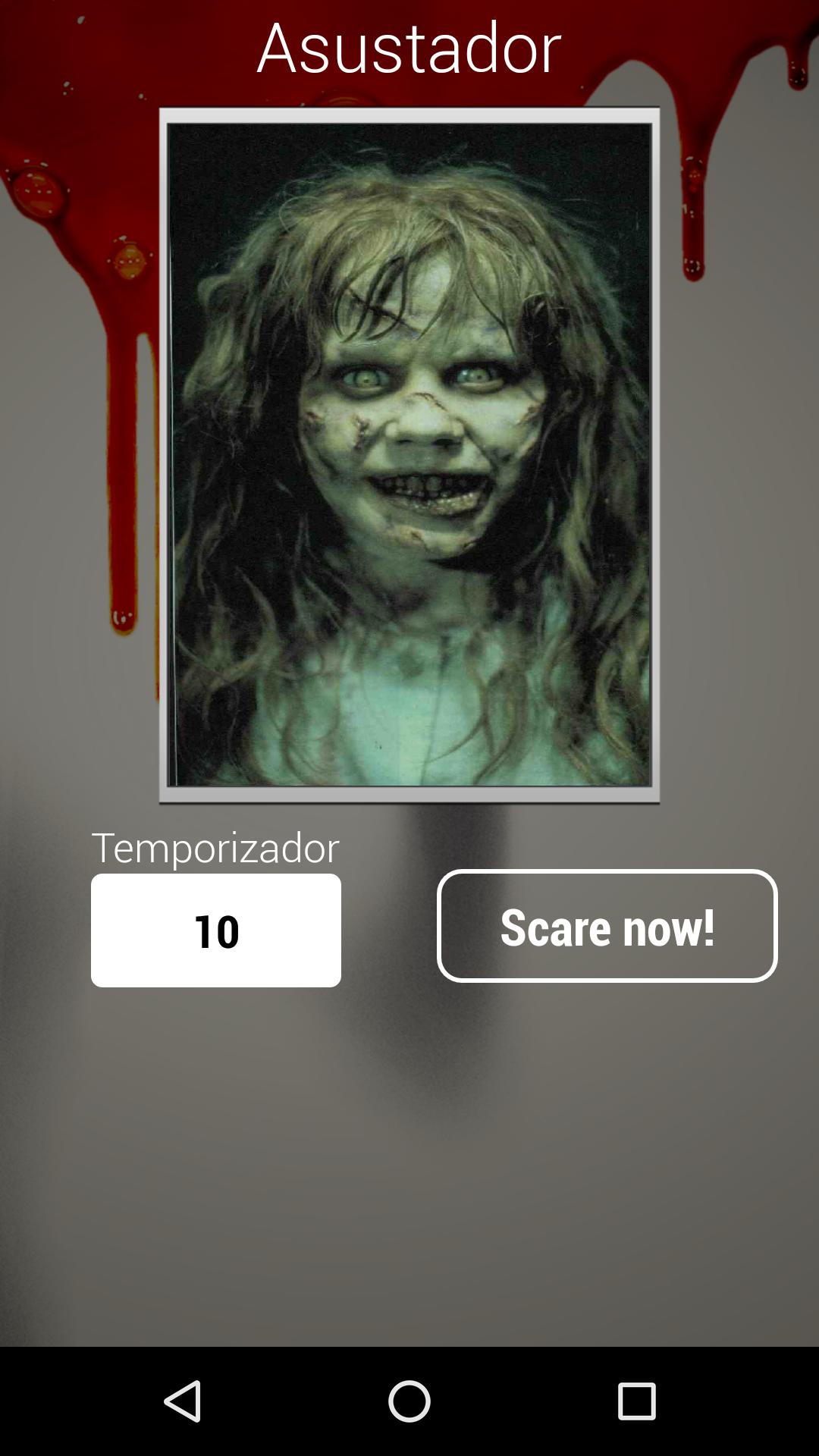Image resolution: width=819 pixels, height=1456 pixels.
Task: Tap the Scare now! button
Action: [x=607, y=926]
